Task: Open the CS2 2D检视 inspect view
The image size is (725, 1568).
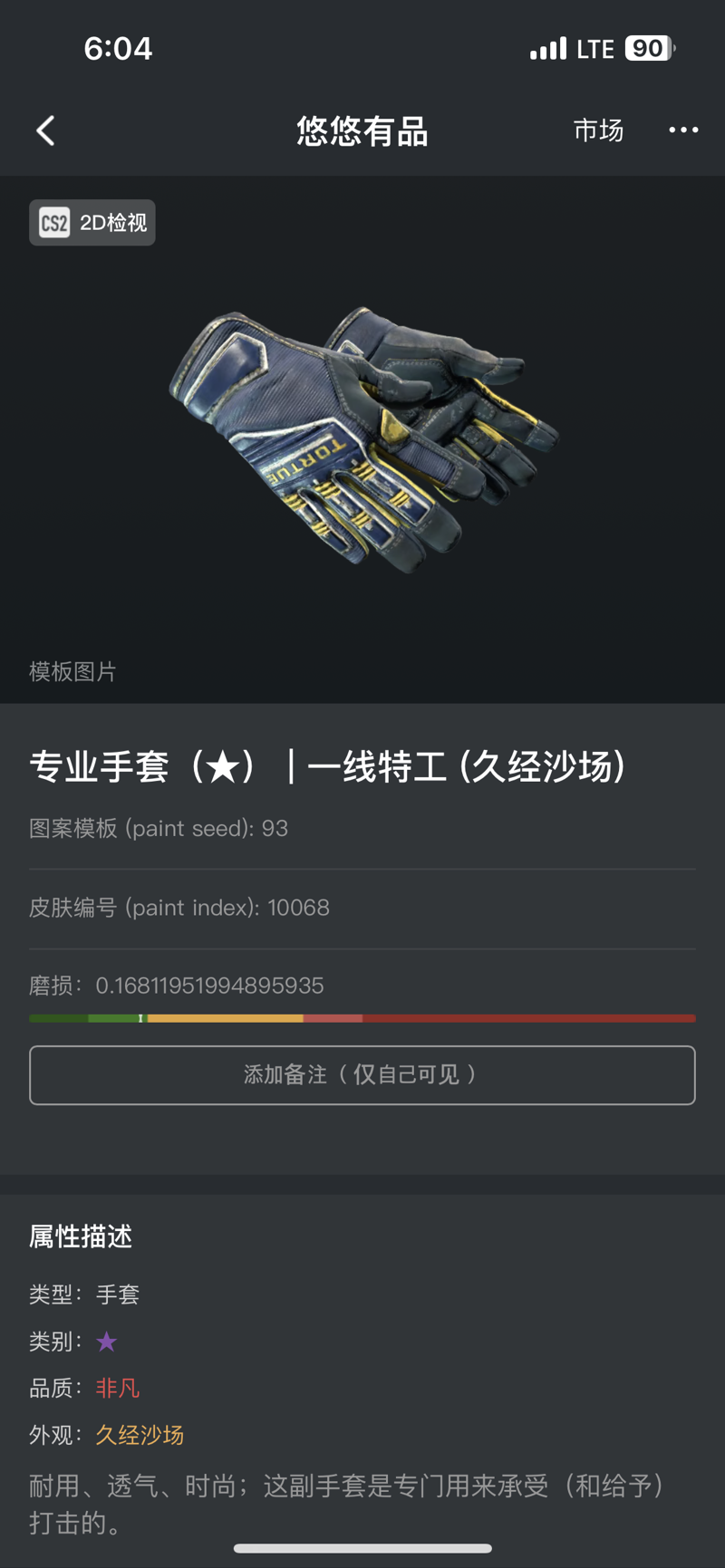Action: (x=92, y=223)
